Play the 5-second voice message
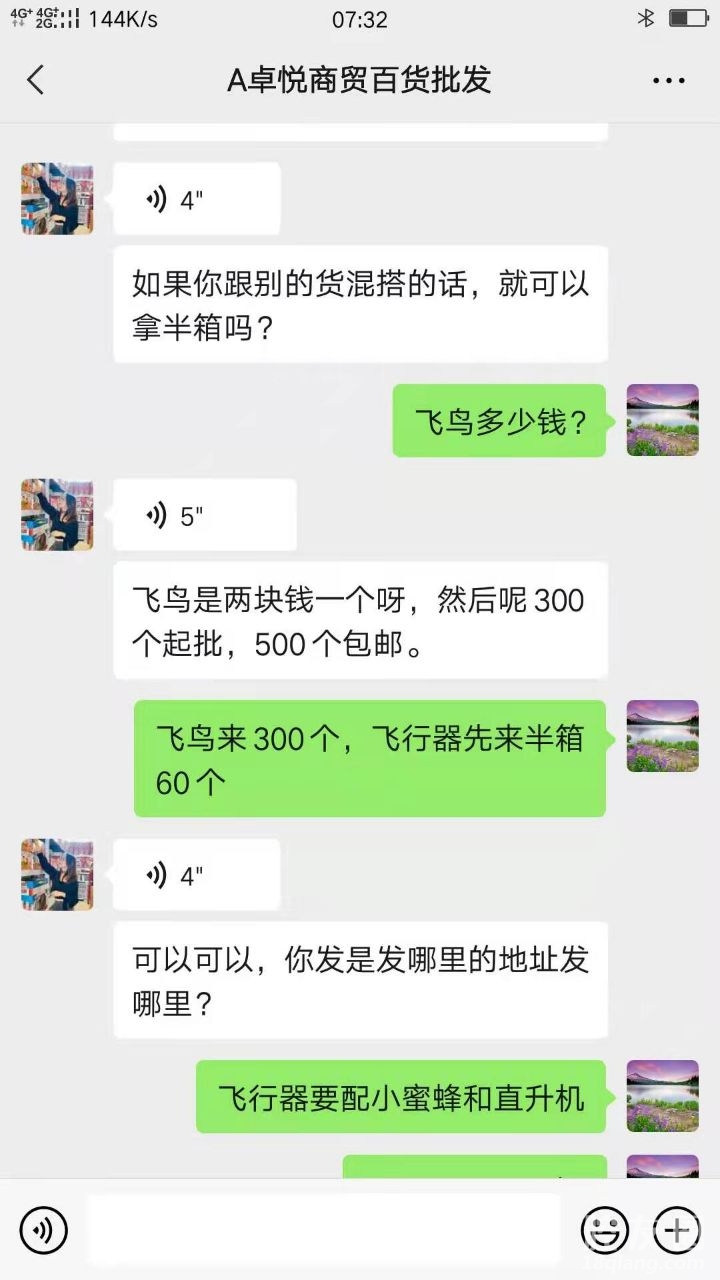Viewport: 720px width, 1280px height. tap(204, 515)
